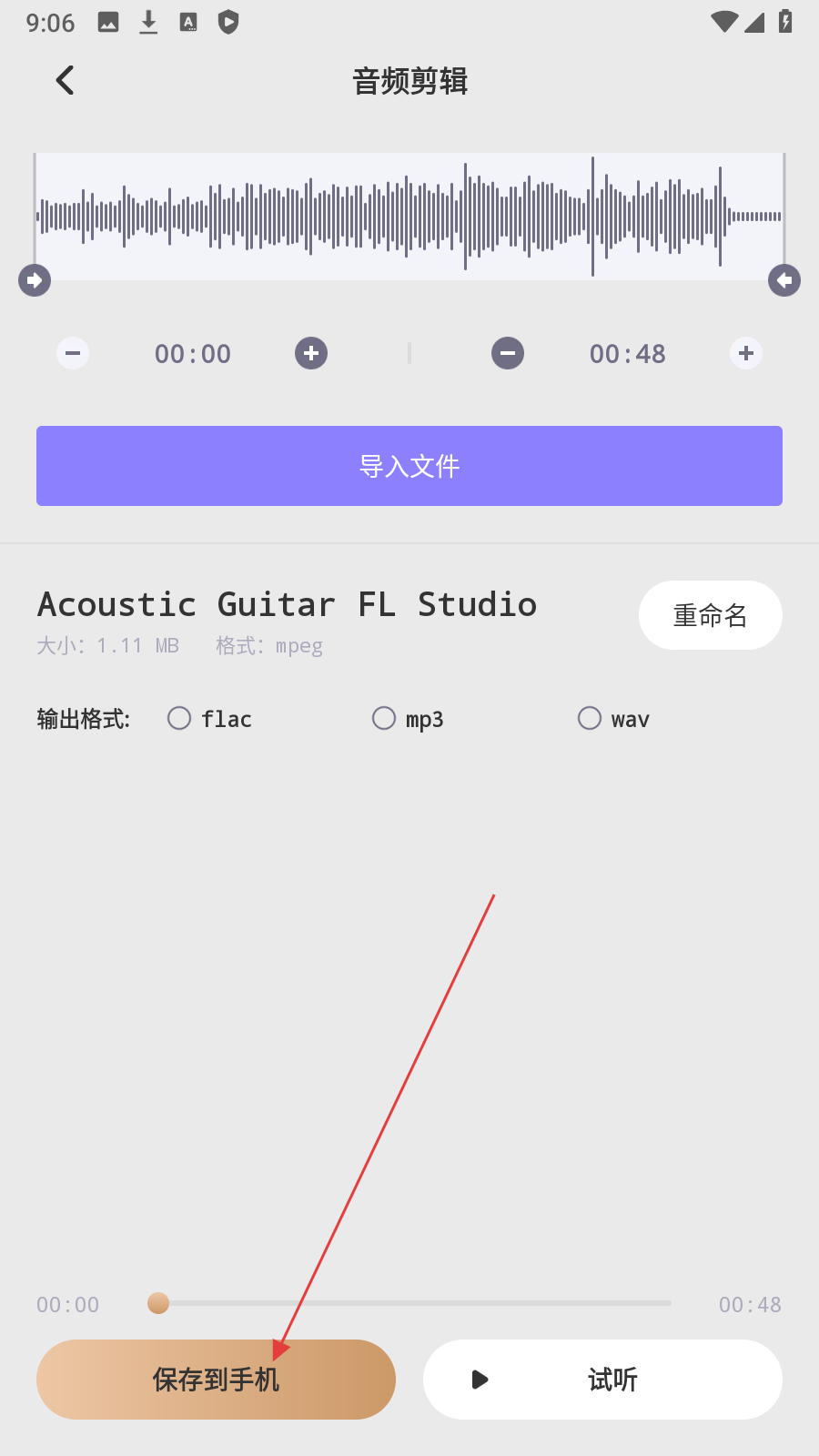Viewport: 819px width, 1456px height.
Task: Tap the playback progress slider knob
Action: pos(158,1303)
